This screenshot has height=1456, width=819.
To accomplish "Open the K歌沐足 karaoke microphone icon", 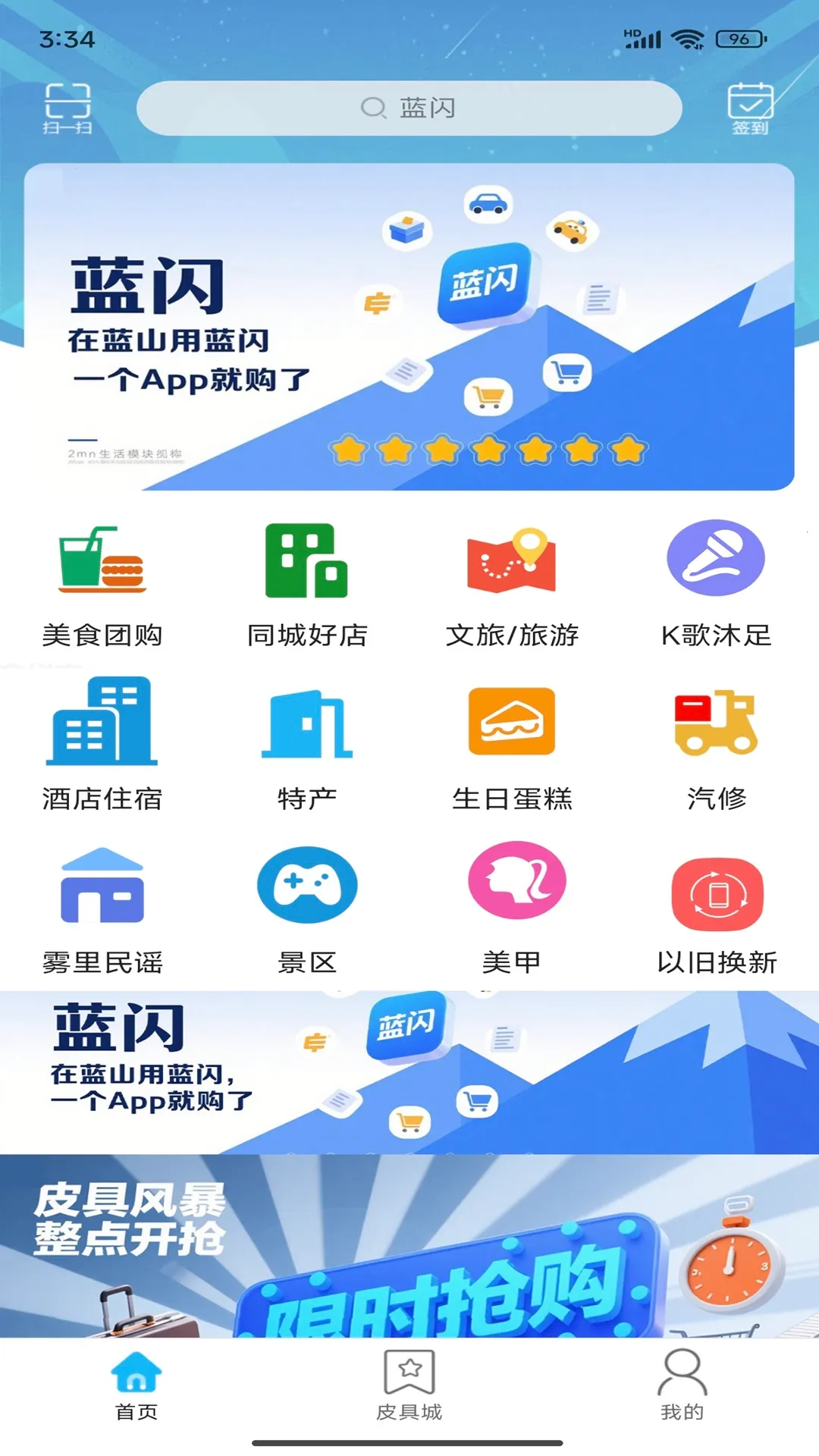I will point(715,561).
